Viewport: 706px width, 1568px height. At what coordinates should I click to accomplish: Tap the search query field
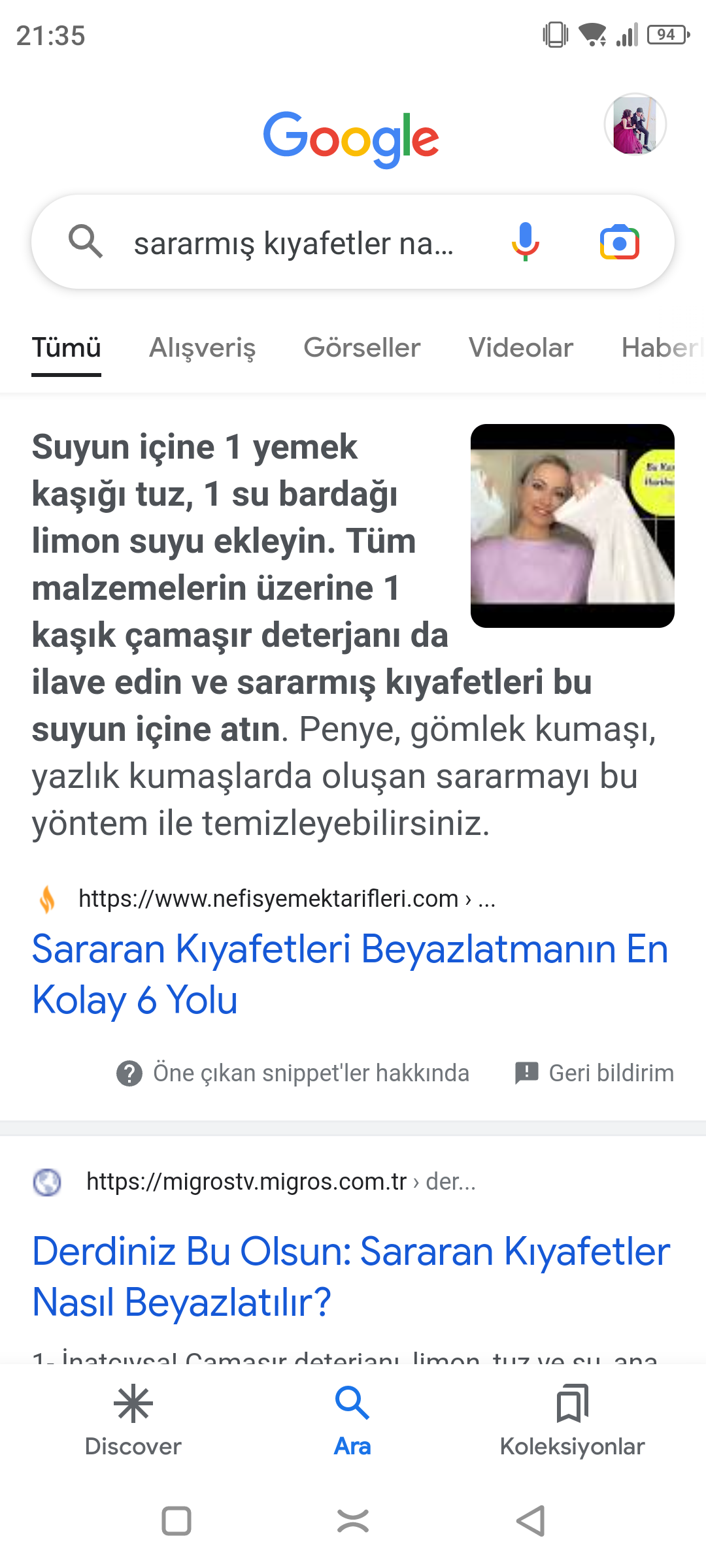294,243
